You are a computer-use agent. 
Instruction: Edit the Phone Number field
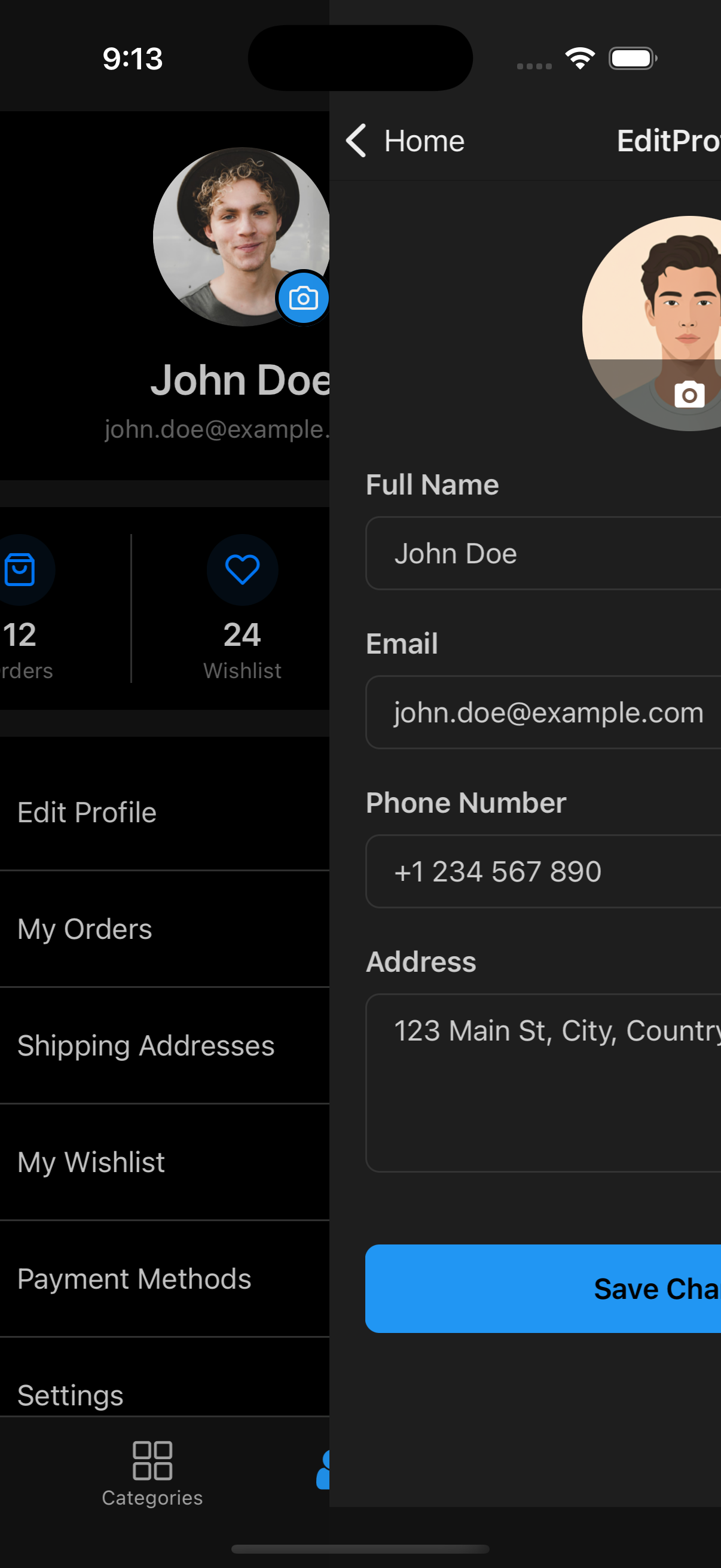[543, 871]
